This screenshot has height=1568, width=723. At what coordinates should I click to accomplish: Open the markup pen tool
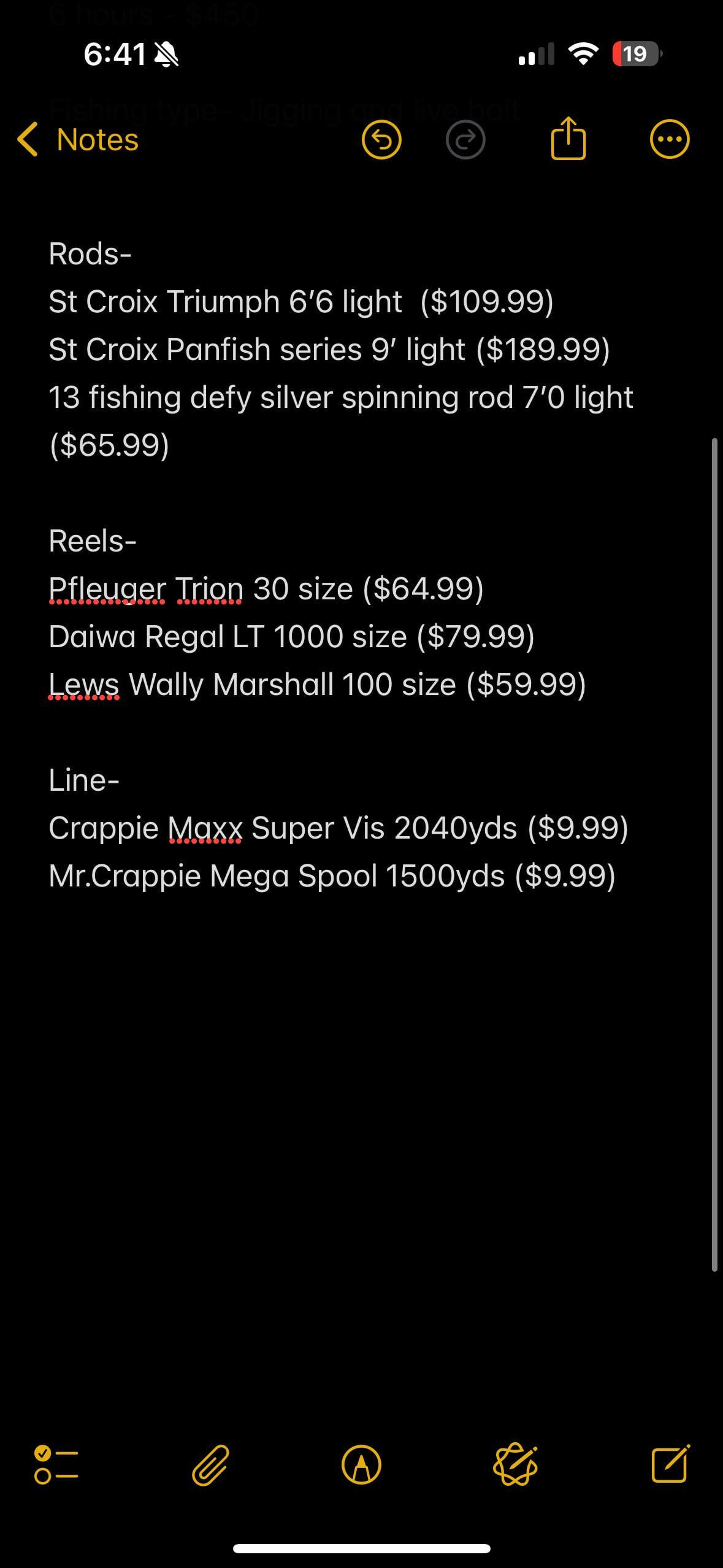[361, 1464]
